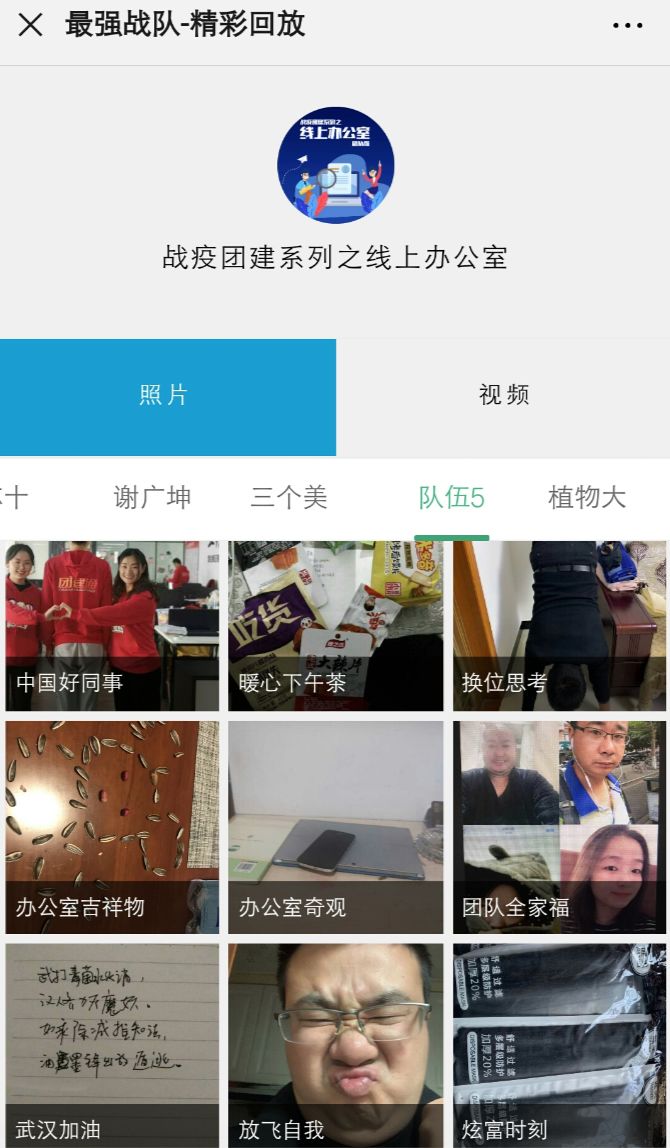Select the 三个美 team tab

tap(288, 497)
